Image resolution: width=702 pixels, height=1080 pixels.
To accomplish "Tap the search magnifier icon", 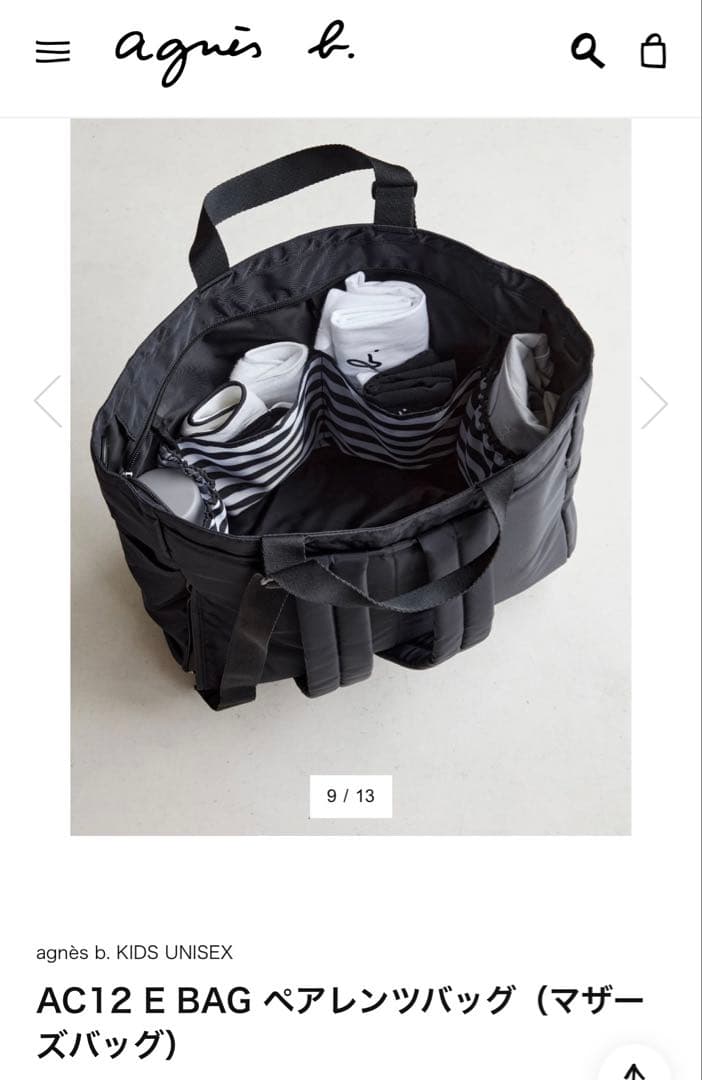I will [588, 50].
